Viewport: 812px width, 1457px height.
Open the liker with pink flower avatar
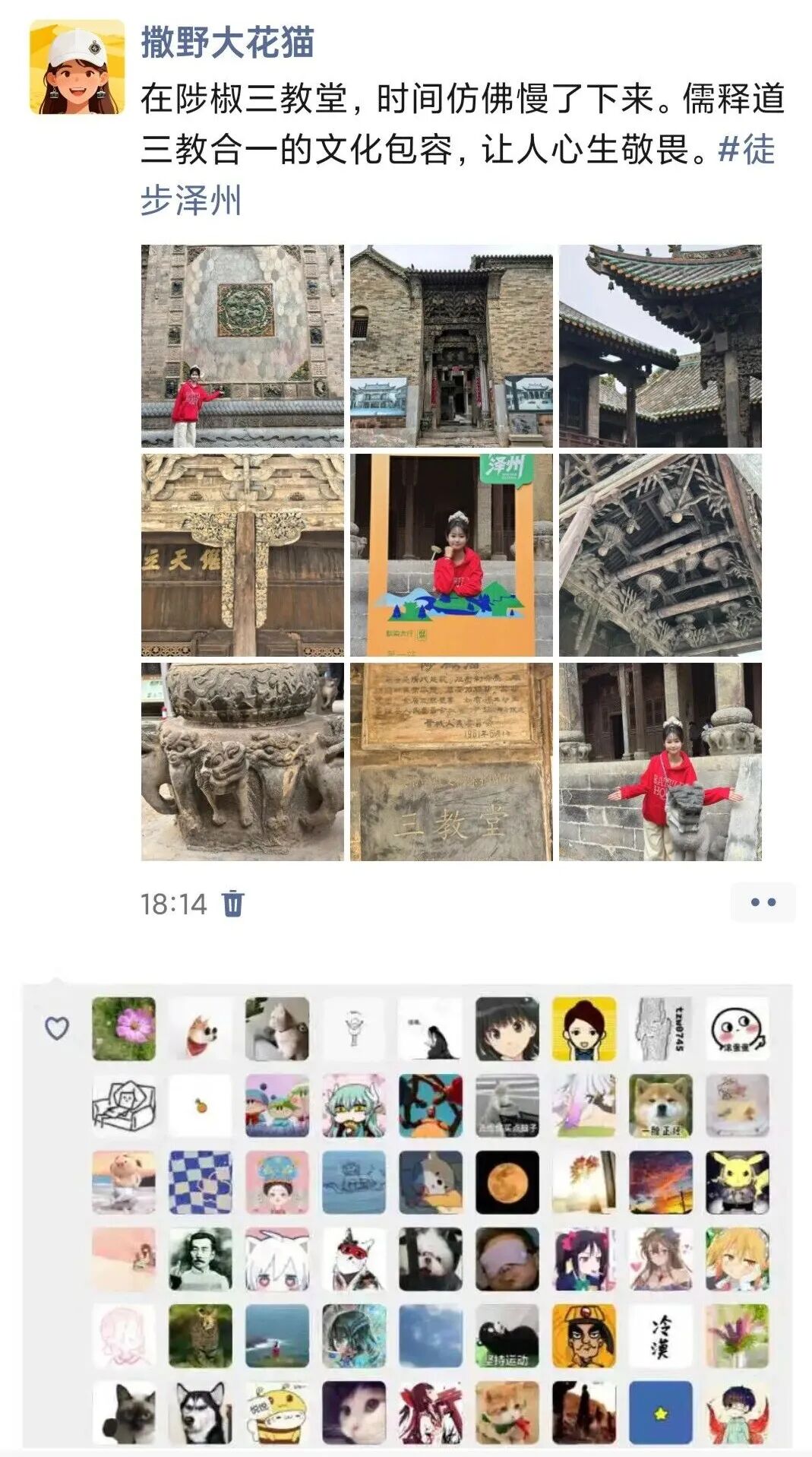[124, 1028]
